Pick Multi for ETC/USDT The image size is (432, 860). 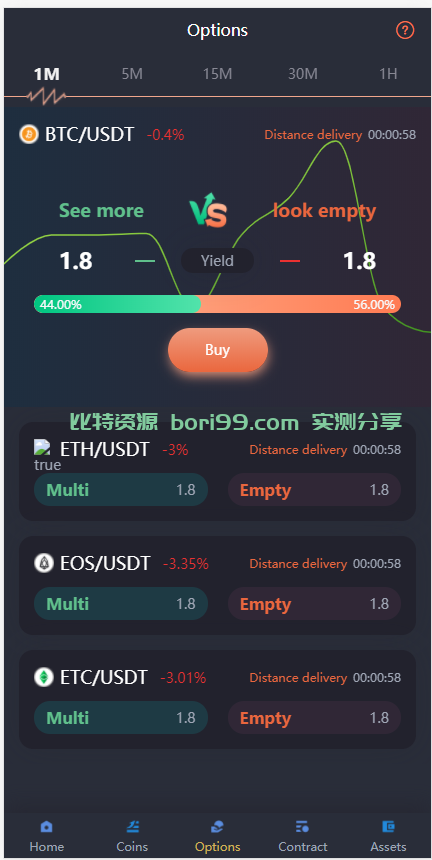point(121,718)
